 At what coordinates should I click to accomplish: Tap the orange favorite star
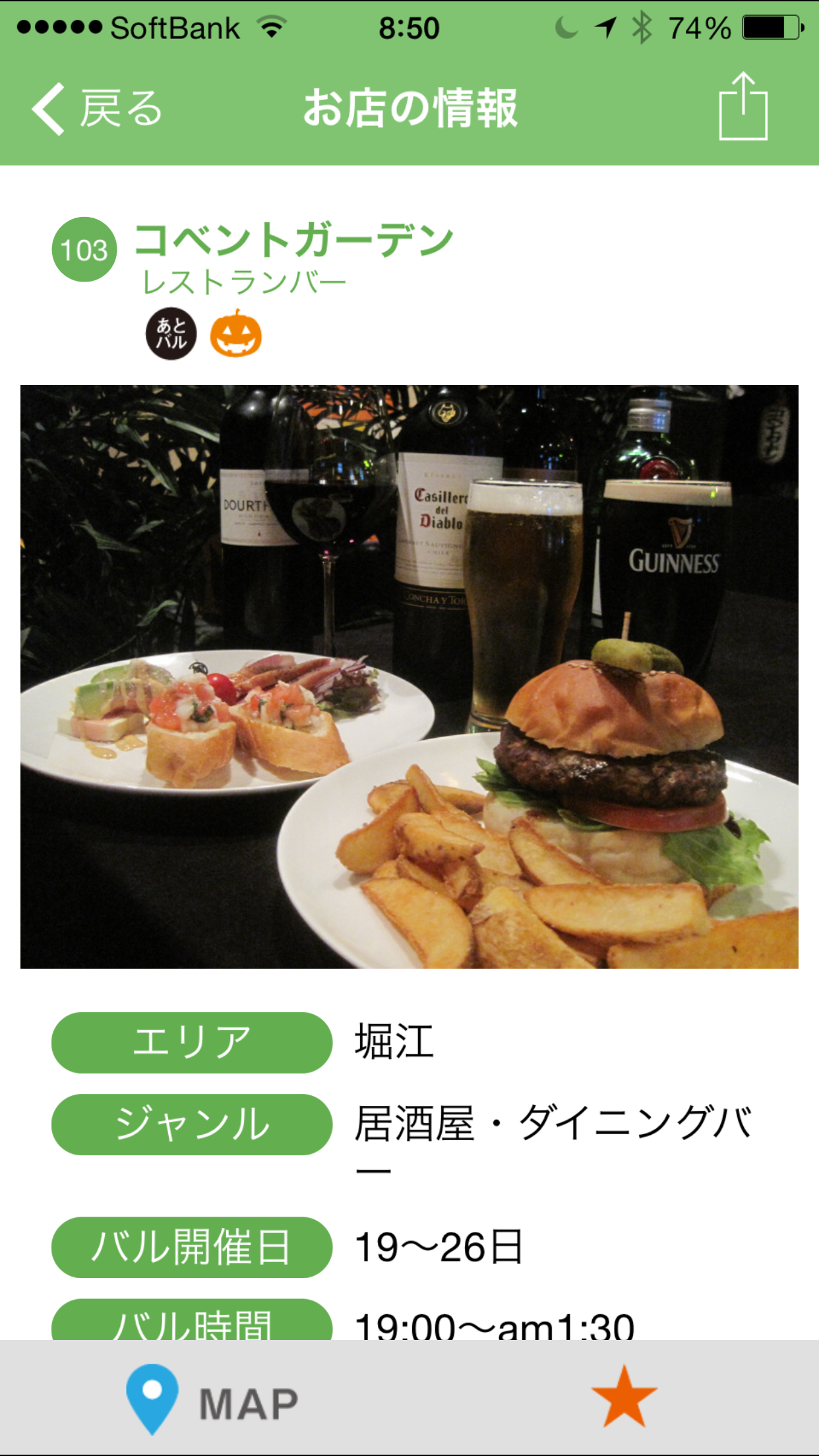pyautogui.click(x=624, y=1397)
